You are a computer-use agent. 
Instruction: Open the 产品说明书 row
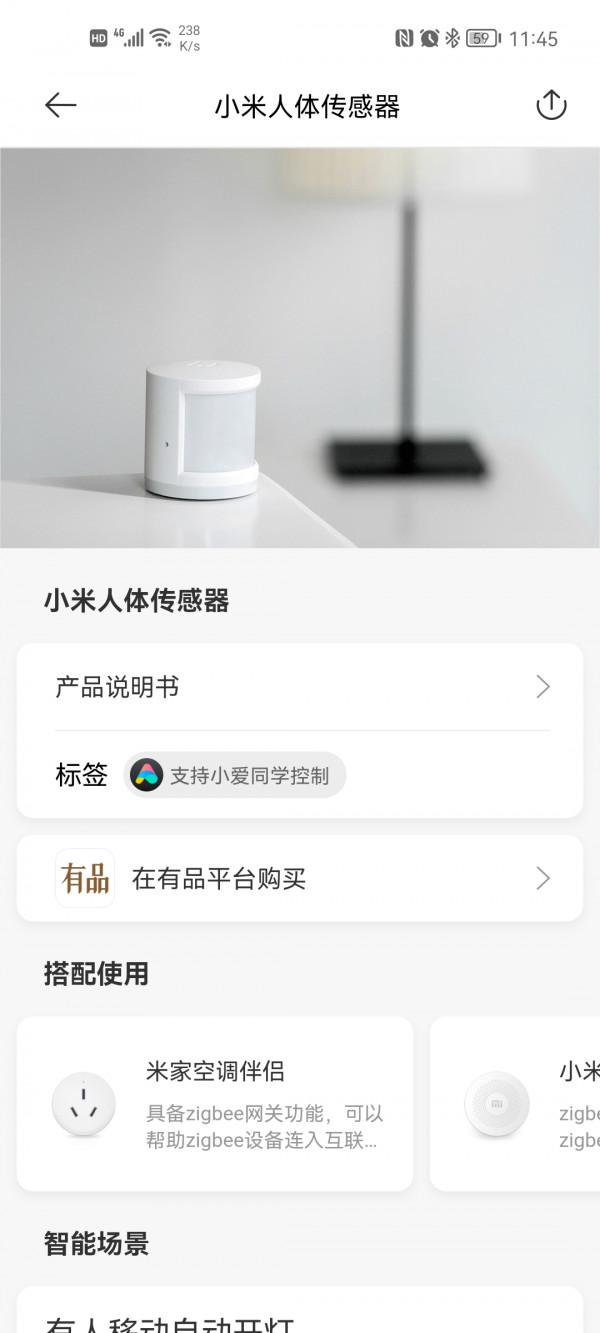[x=300, y=687]
